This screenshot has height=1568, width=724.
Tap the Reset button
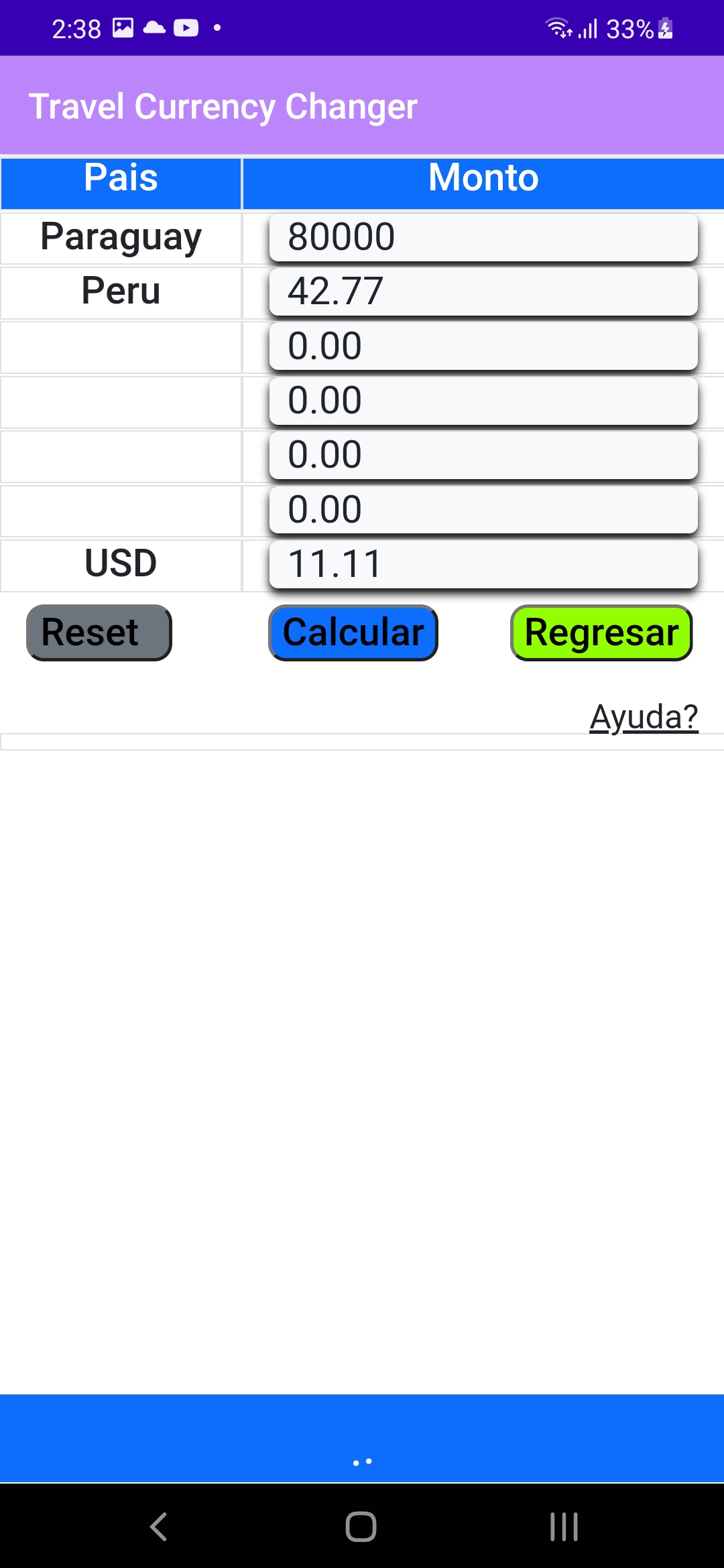(x=99, y=633)
